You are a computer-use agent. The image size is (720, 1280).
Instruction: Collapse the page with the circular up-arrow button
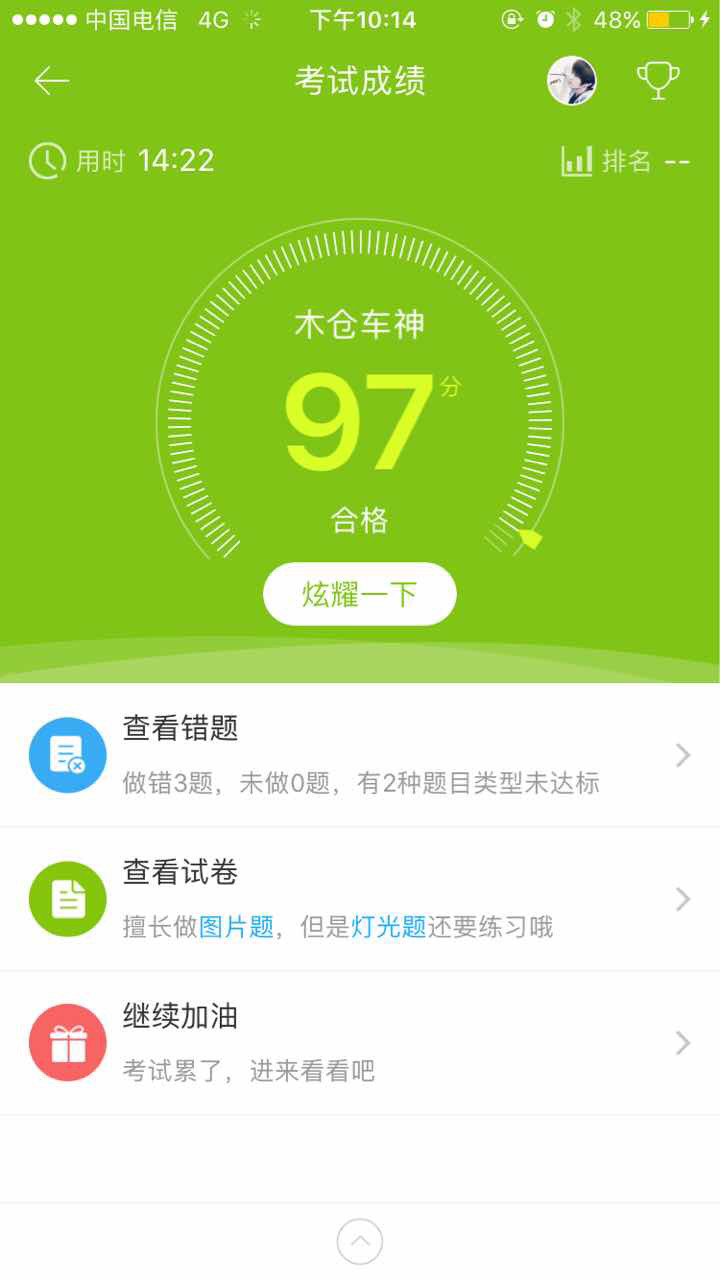coord(360,1240)
